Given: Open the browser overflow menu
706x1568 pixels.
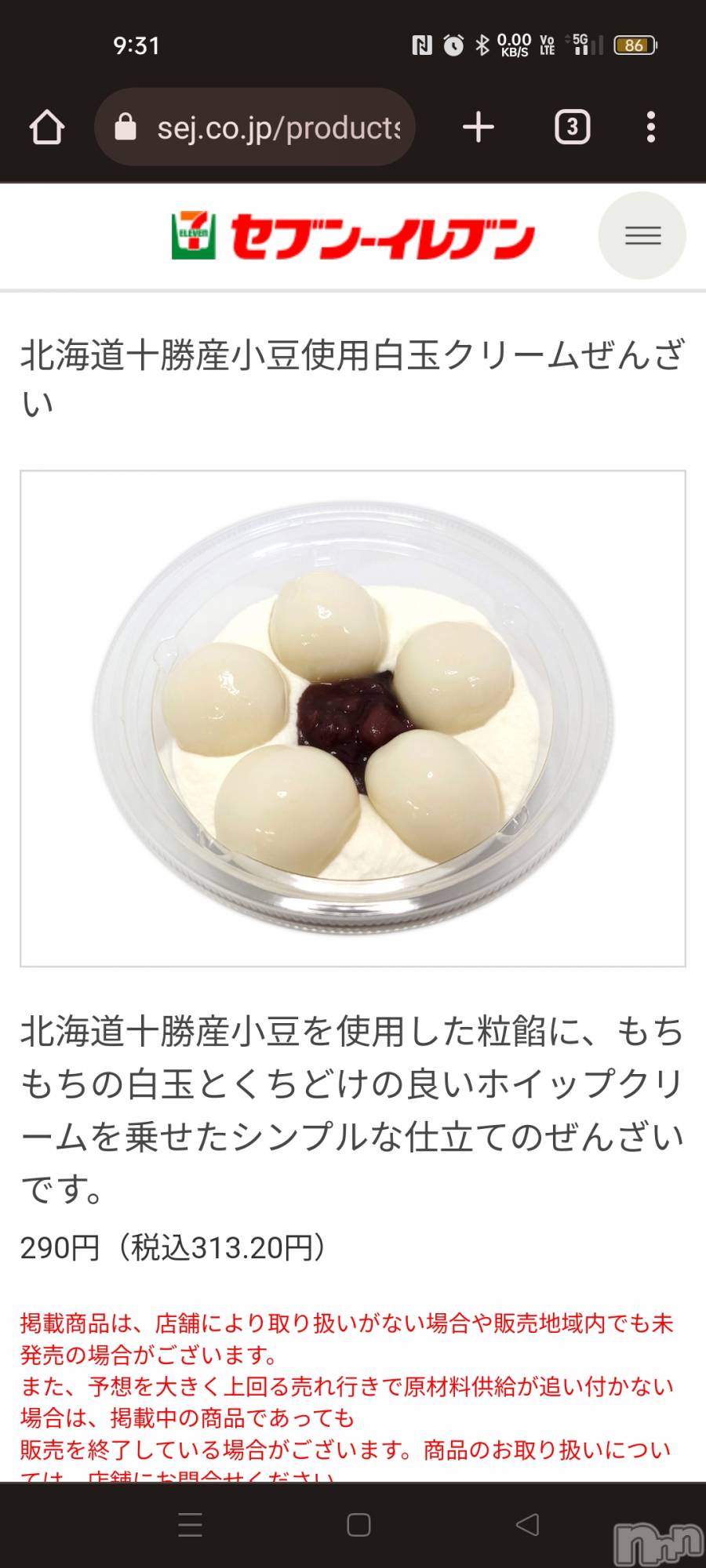Looking at the screenshot, I should coord(650,128).
